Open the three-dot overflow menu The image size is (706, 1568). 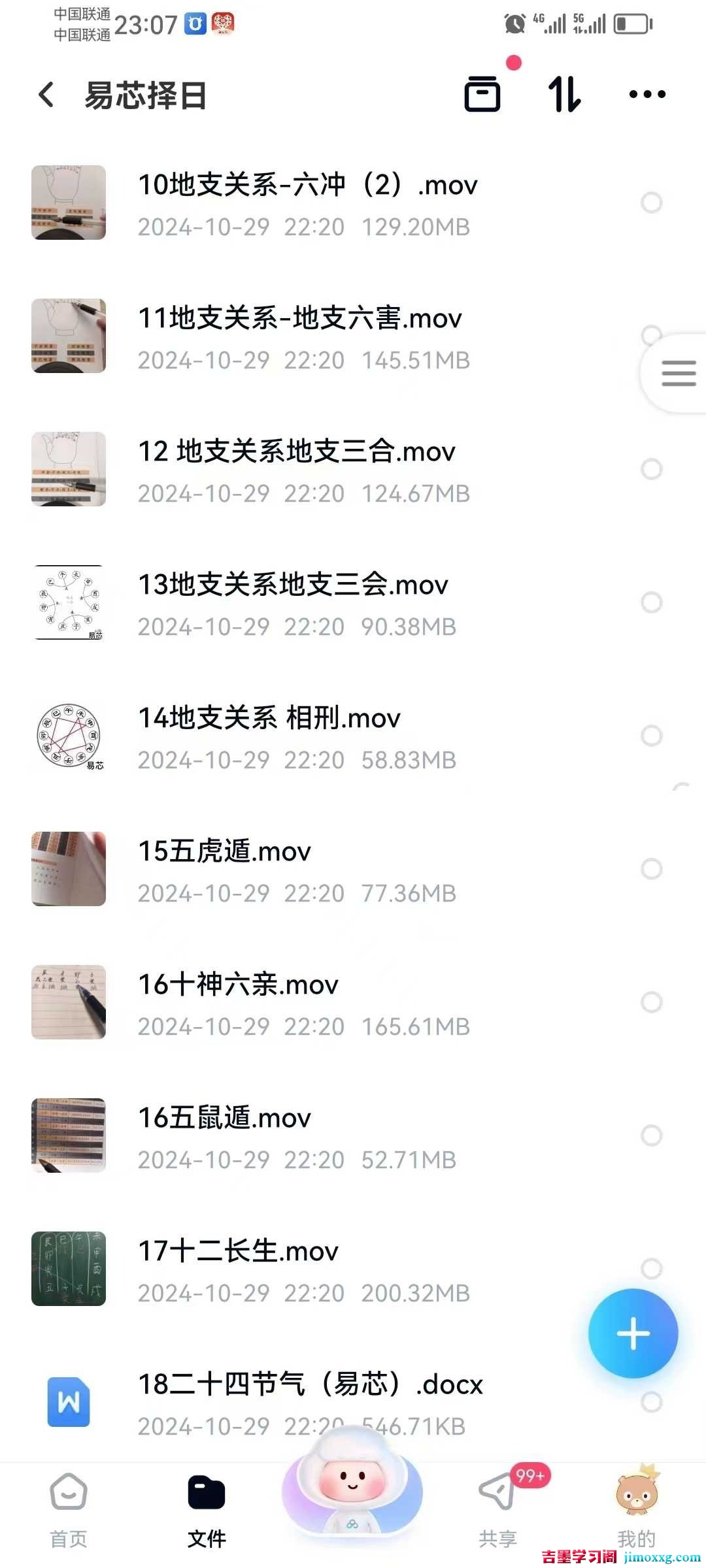click(x=647, y=94)
